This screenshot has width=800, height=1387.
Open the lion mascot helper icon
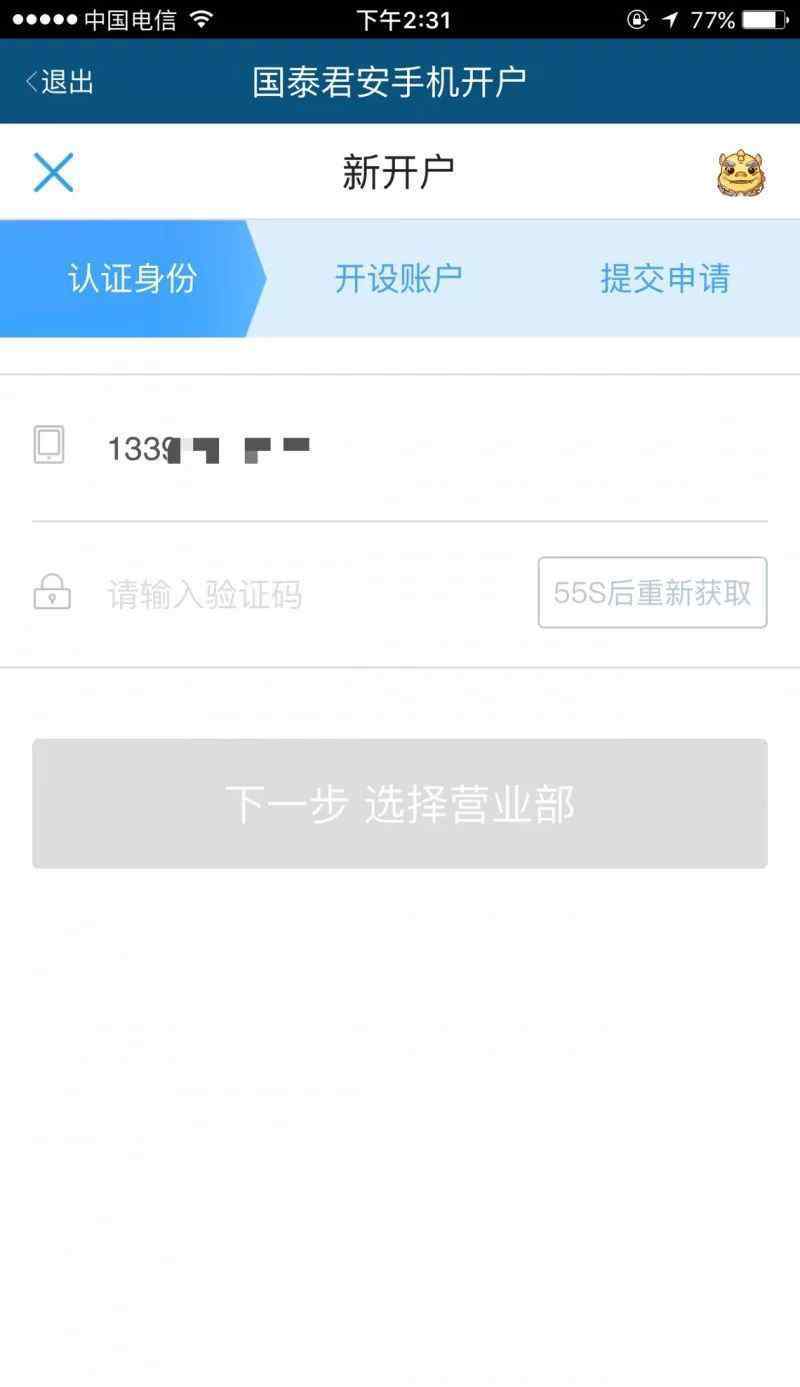pos(741,172)
